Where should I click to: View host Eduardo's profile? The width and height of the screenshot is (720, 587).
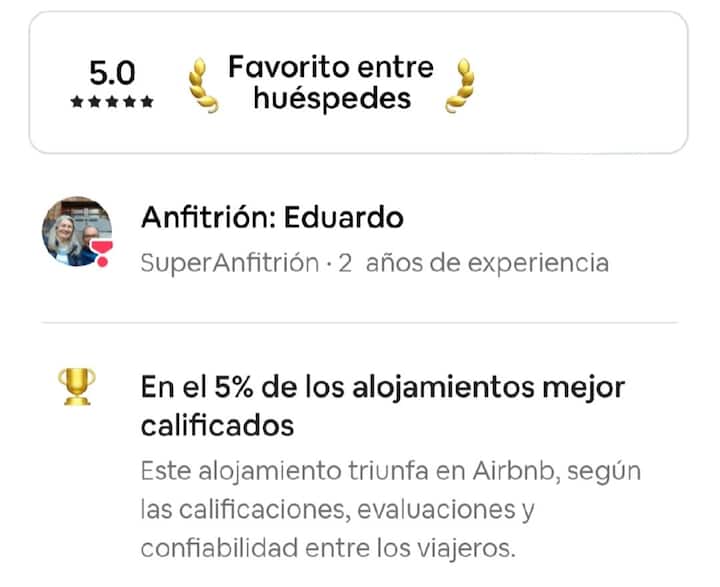[76, 232]
